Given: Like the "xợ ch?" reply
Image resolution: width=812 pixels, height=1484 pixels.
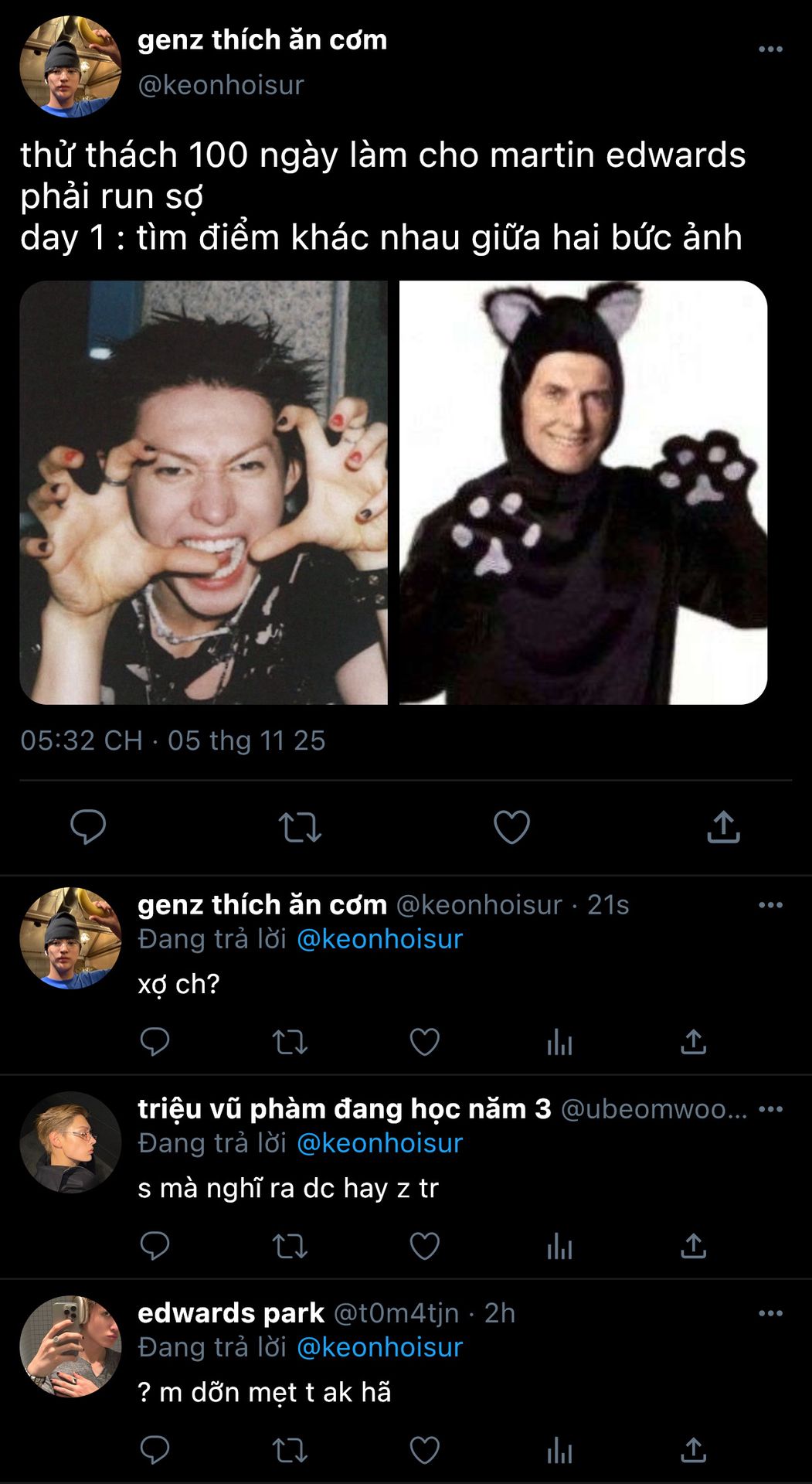Looking at the screenshot, I should [x=424, y=1042].
